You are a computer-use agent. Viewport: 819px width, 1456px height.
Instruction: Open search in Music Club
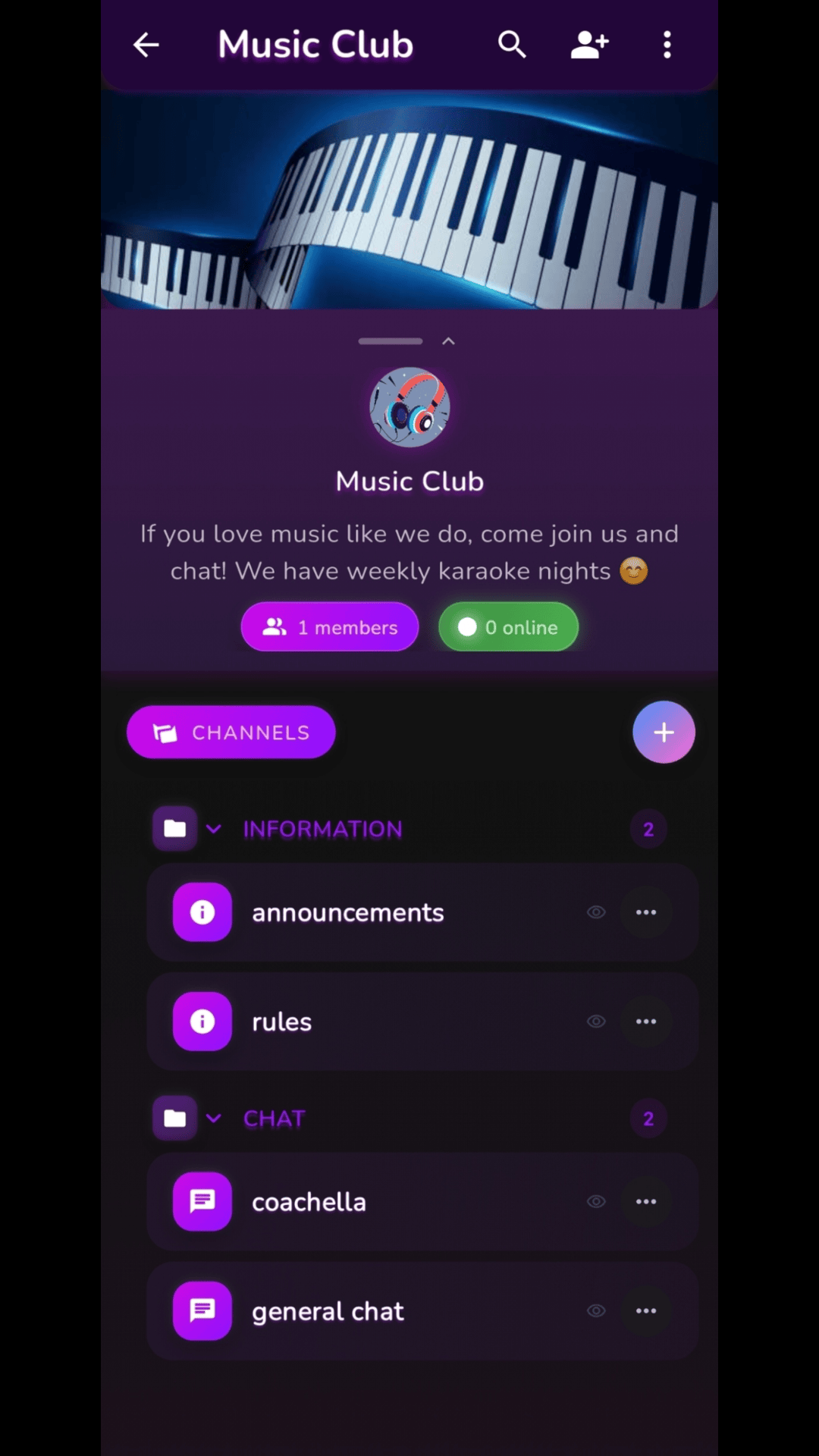512,45
